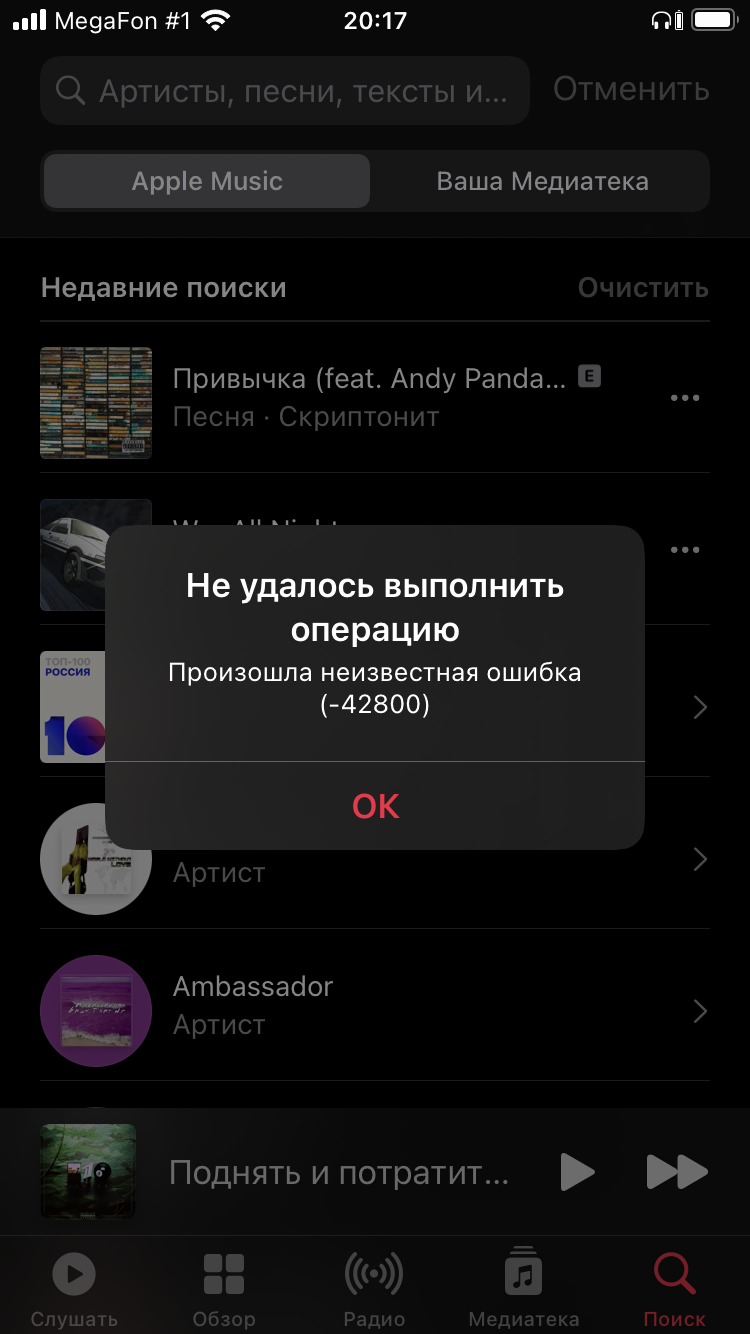Dismiss the error dialog with OK
Screen dimensions: 750x1334
(375, 806)
